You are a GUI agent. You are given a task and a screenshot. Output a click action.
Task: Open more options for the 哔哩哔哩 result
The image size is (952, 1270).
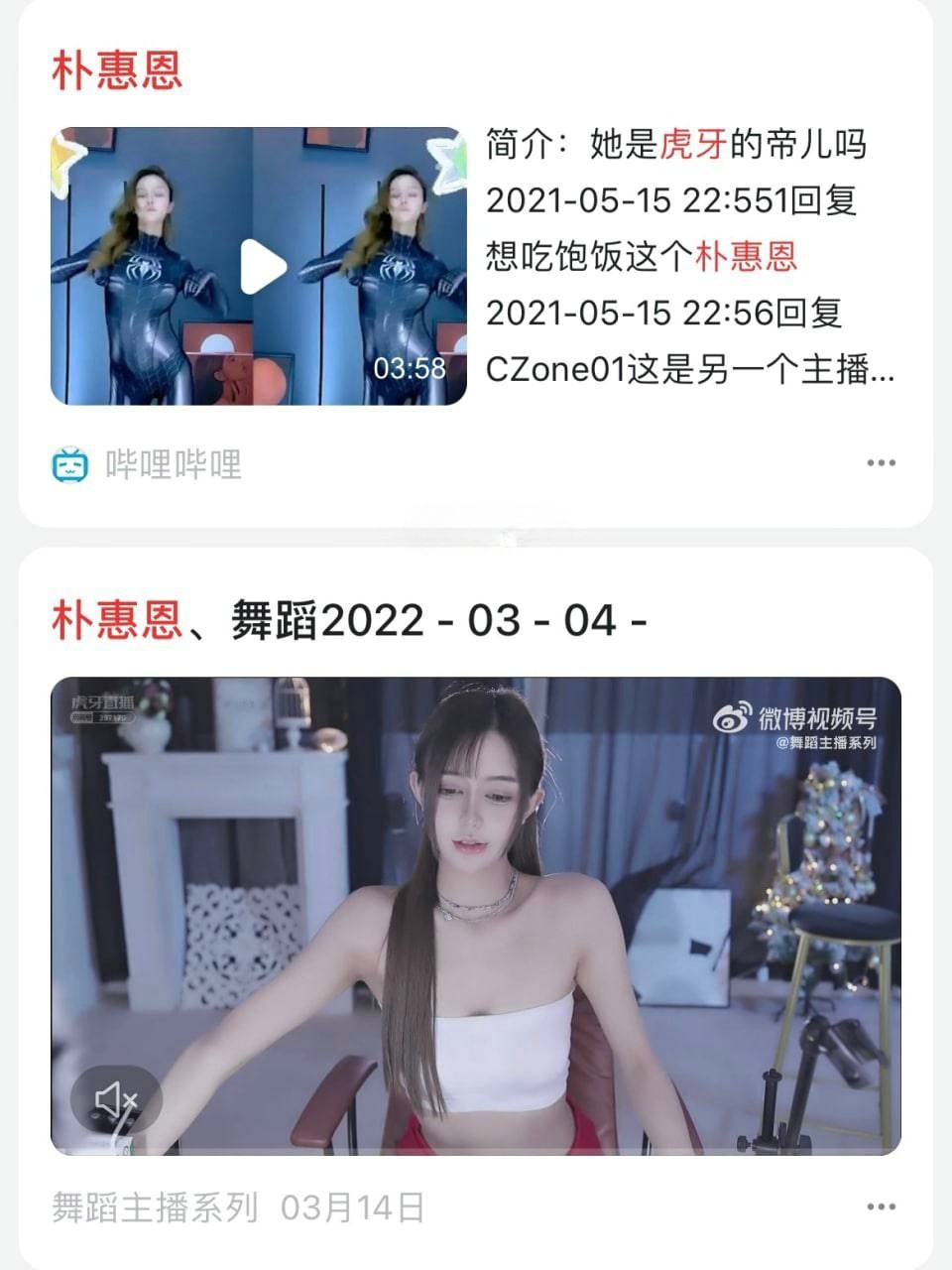[x=881, y=463]
